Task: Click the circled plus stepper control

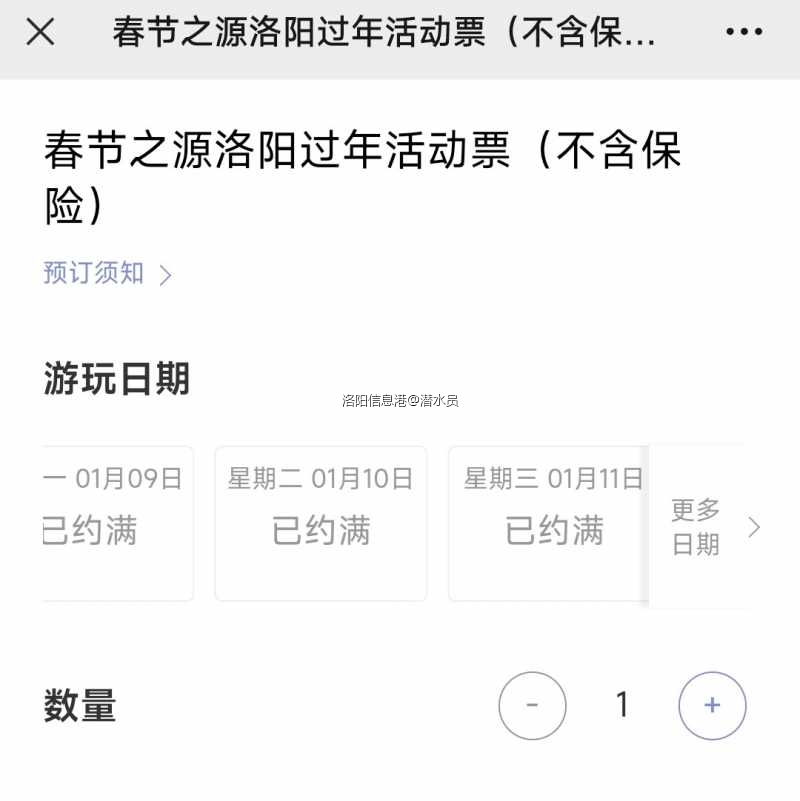Action: (710, 705)
